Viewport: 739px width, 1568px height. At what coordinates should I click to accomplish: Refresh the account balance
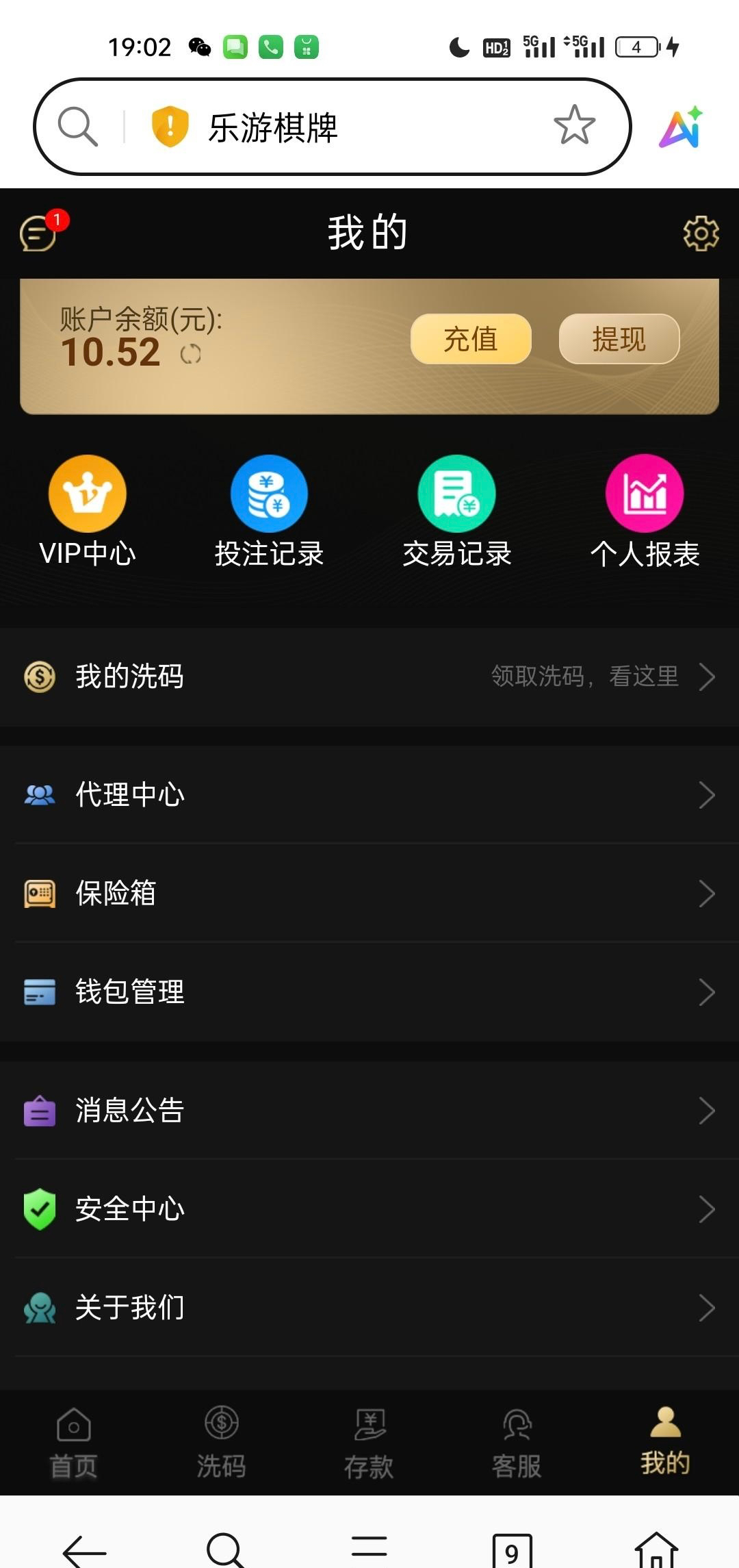[x=190, y=354]
